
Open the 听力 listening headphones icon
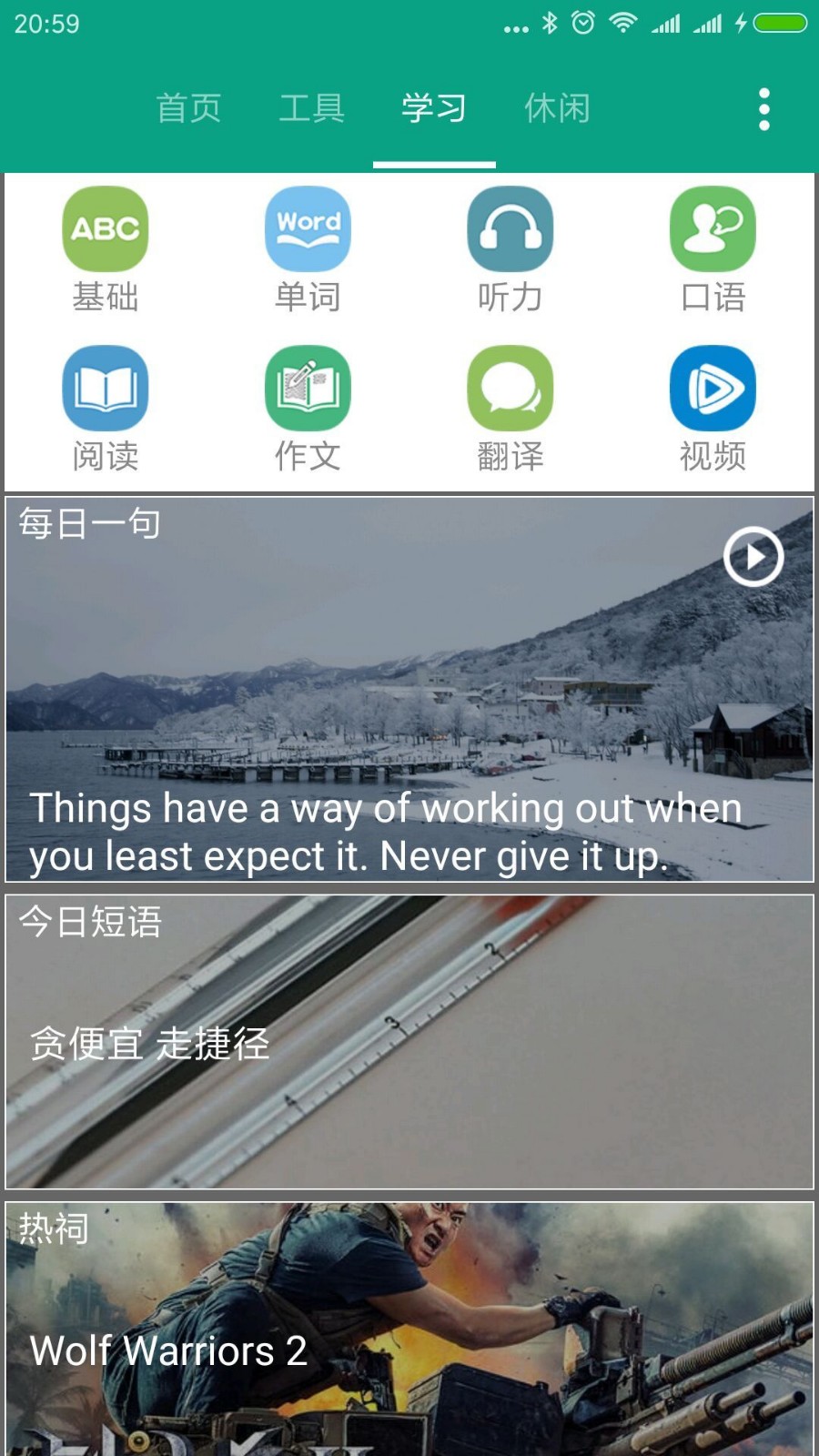pyautogui.click(x=510, y=230)
